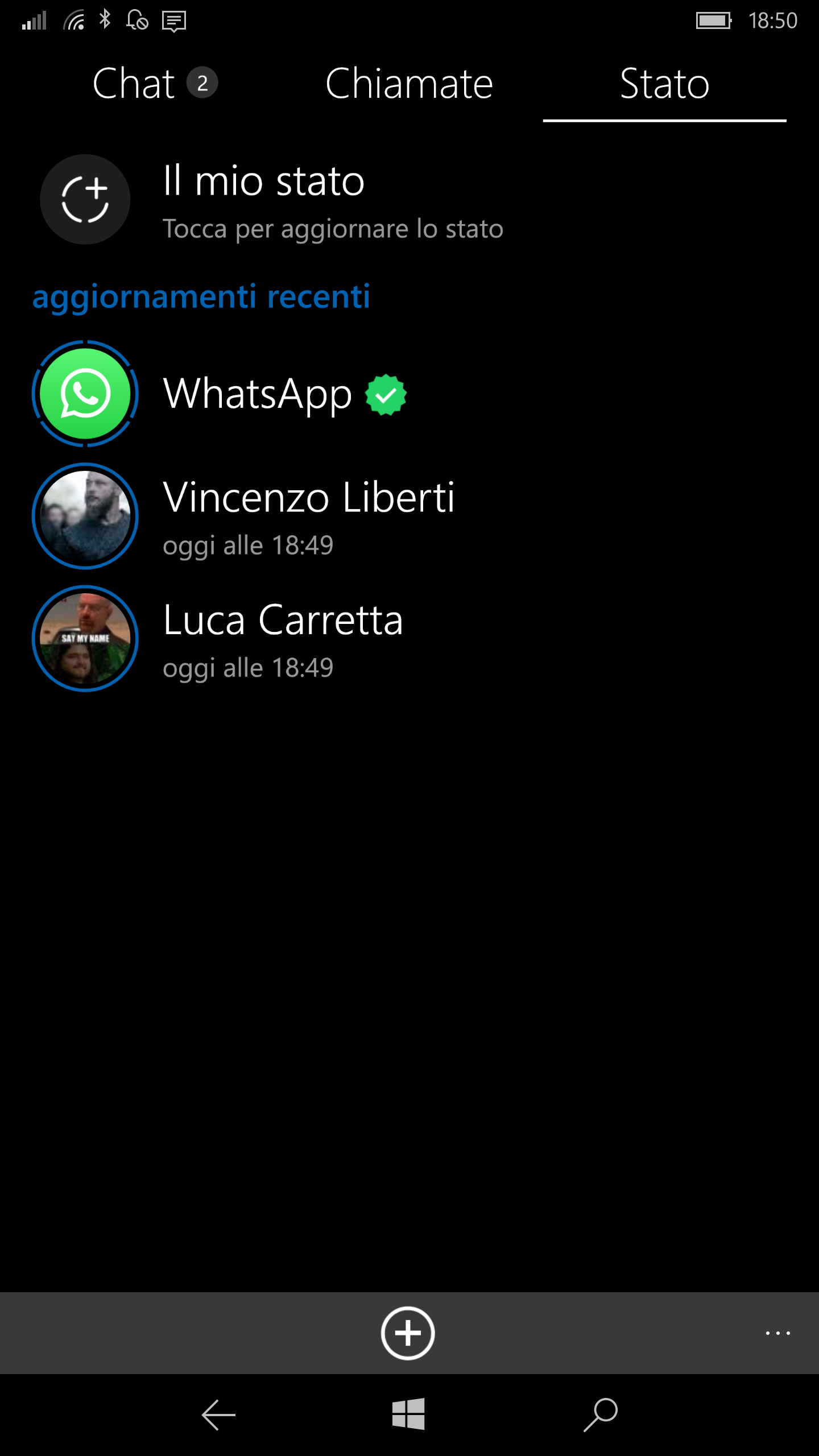Open Vincenzo Liberti's status

(409, 516)
